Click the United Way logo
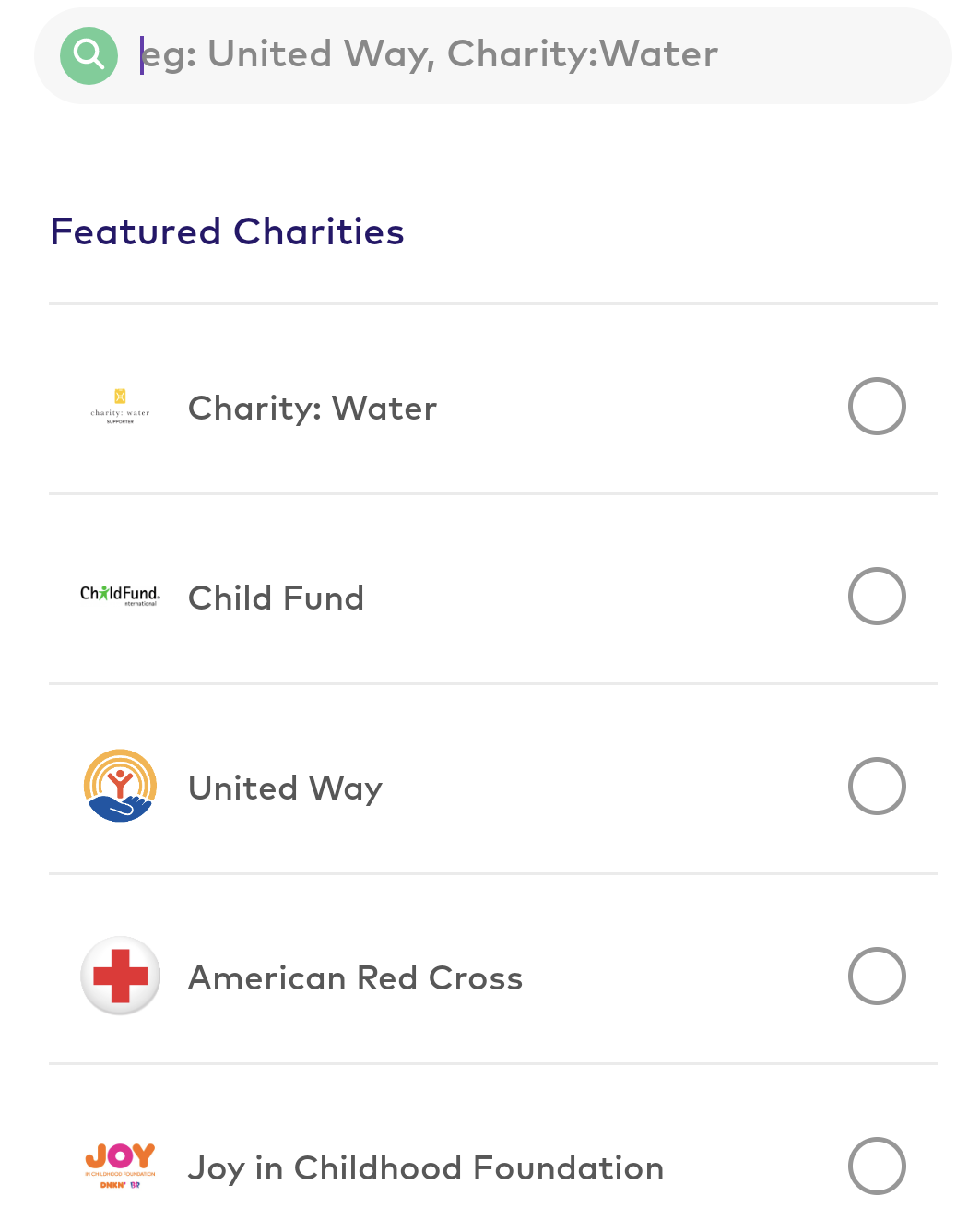The image size is (980, 1220). click(x=119, y=785)
